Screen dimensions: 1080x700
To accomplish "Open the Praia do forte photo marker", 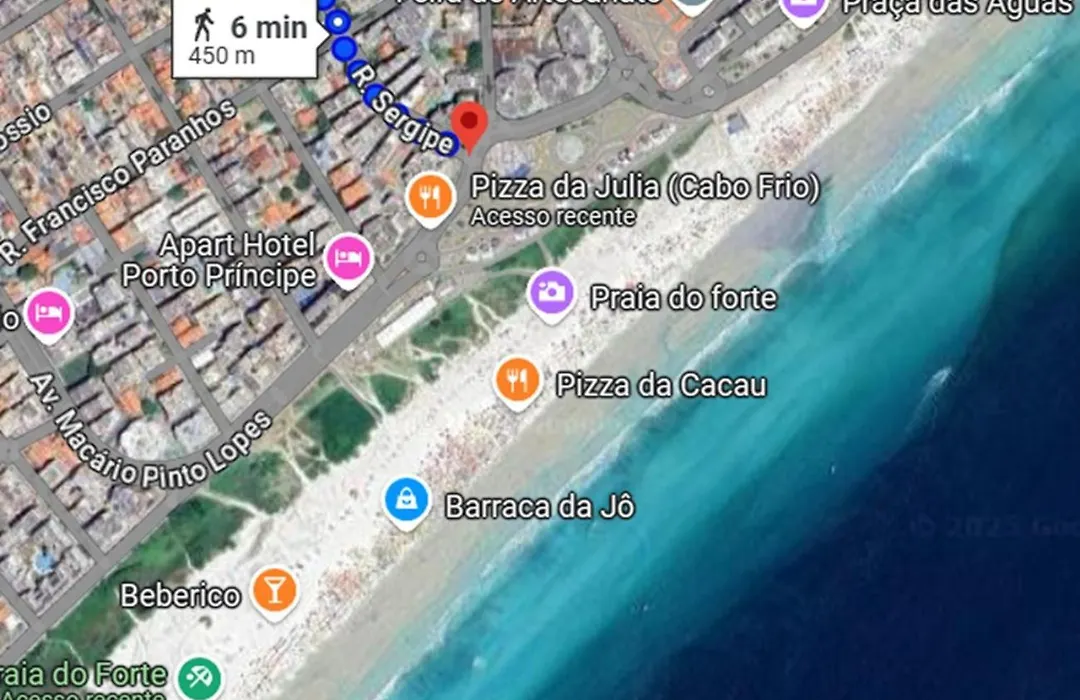I will coord(551,293).
